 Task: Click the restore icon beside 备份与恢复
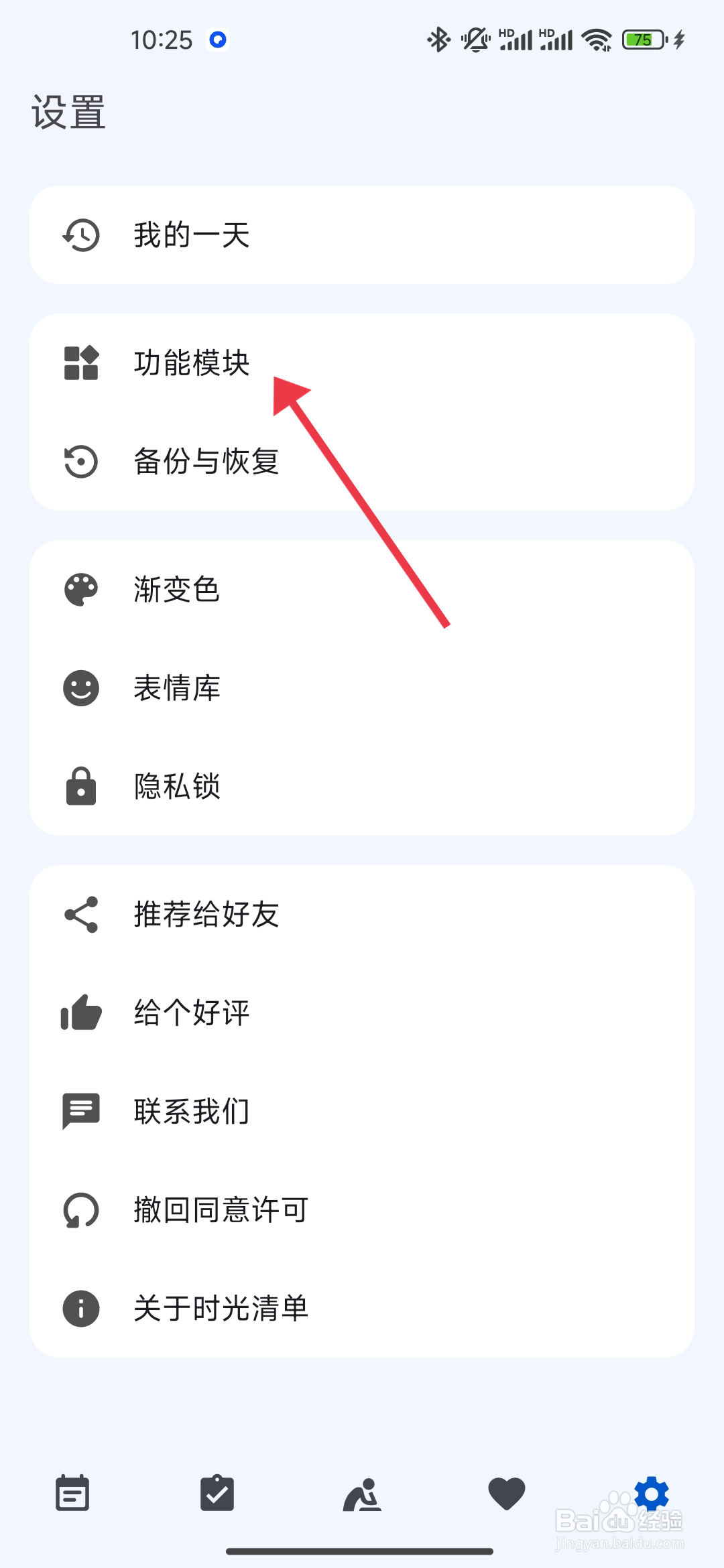[80, 461]
